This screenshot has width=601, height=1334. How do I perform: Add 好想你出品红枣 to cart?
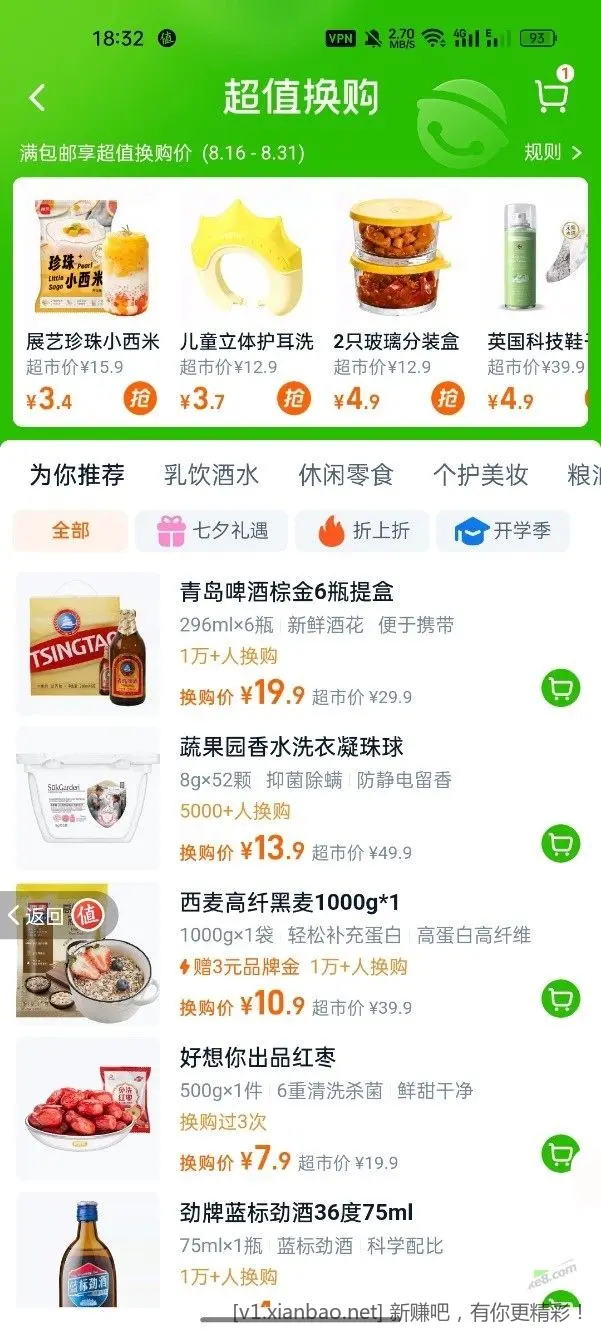(560, 1153)
